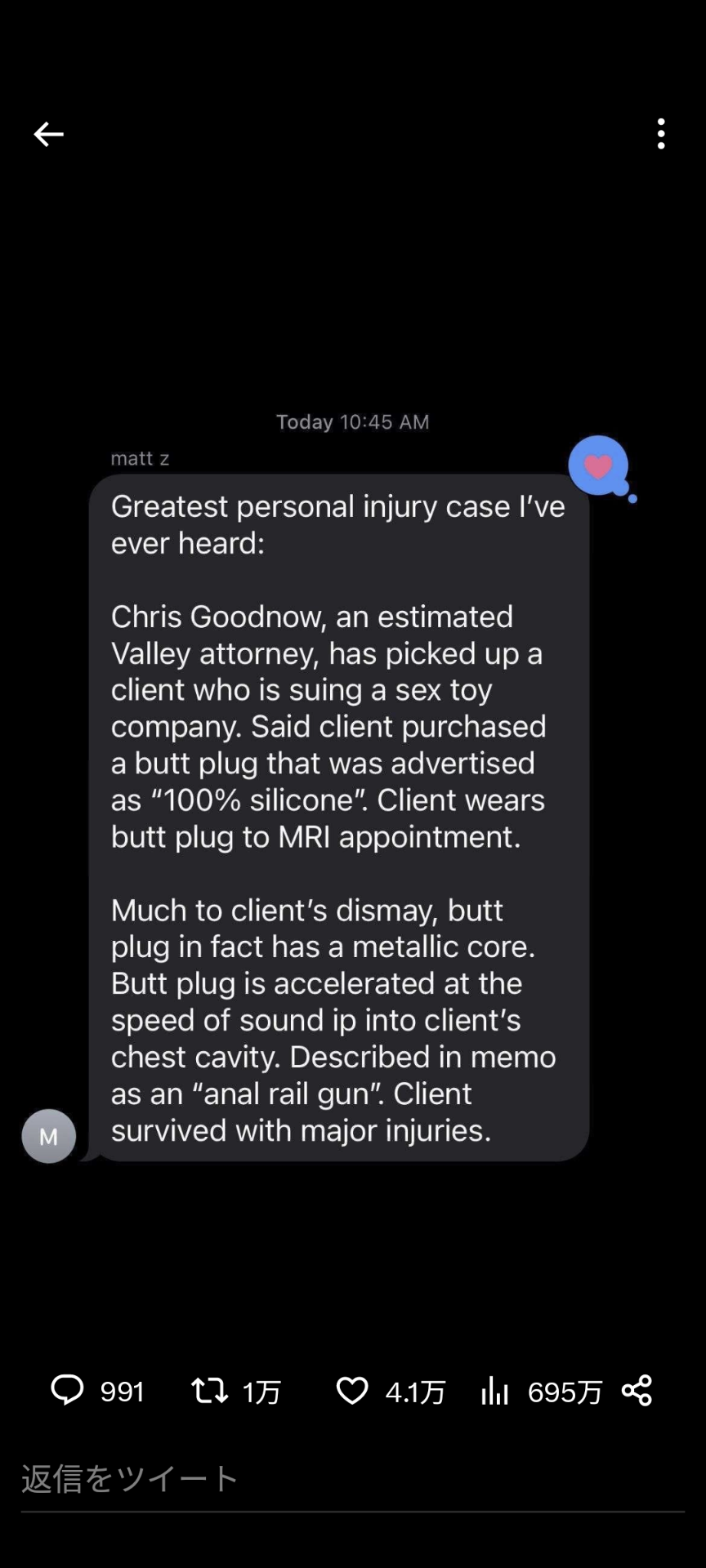Screen dimensions: 706x1568
Task: Open the three-dot overflow menu
Action: coord(661,134)
